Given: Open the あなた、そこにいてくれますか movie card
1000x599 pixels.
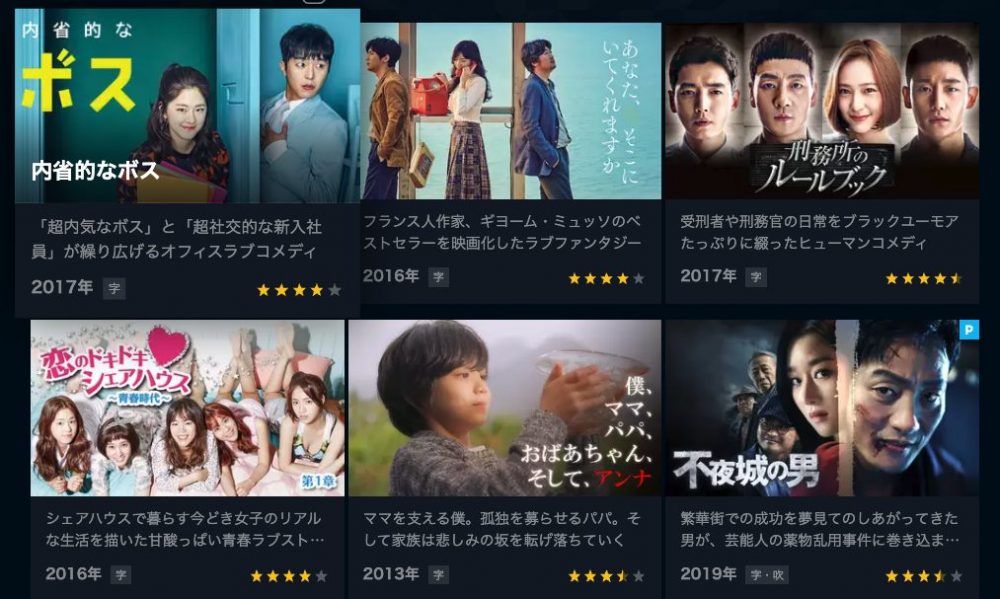Looking at the screenshot, I should tap(511, 112).
